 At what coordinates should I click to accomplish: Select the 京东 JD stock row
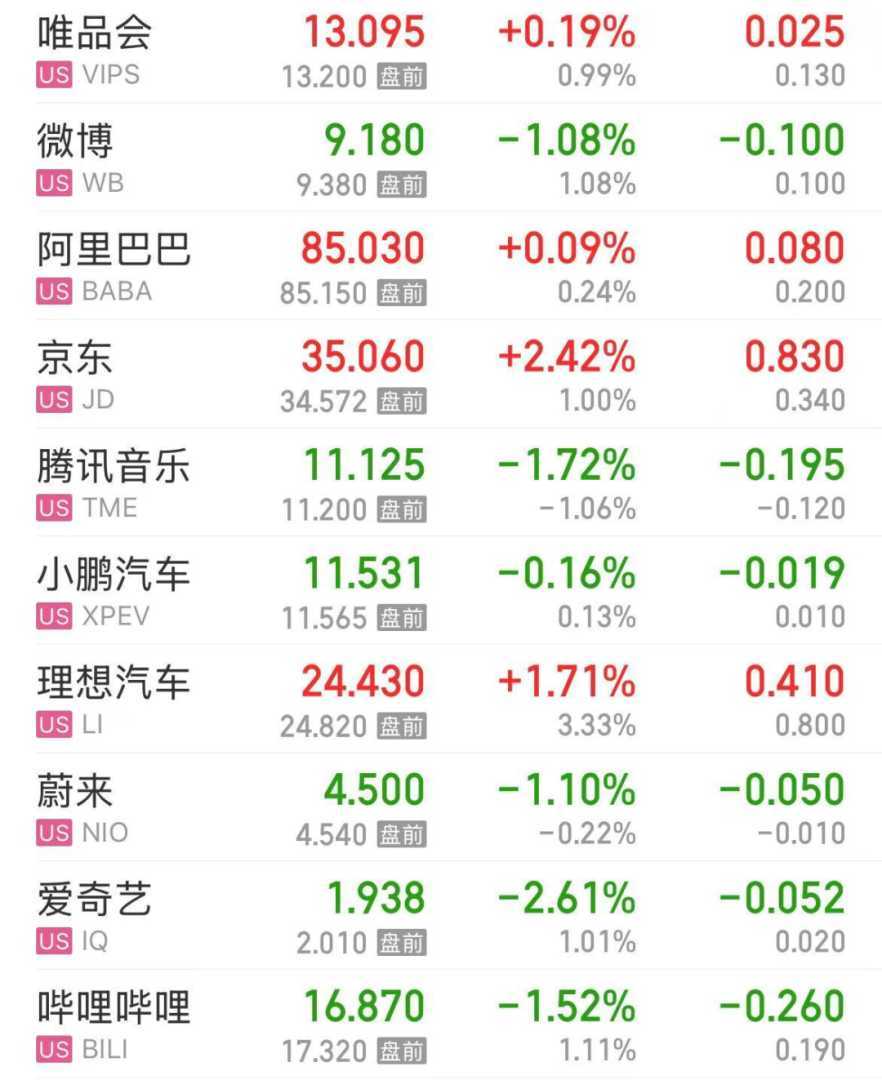(x=76, y=358)
